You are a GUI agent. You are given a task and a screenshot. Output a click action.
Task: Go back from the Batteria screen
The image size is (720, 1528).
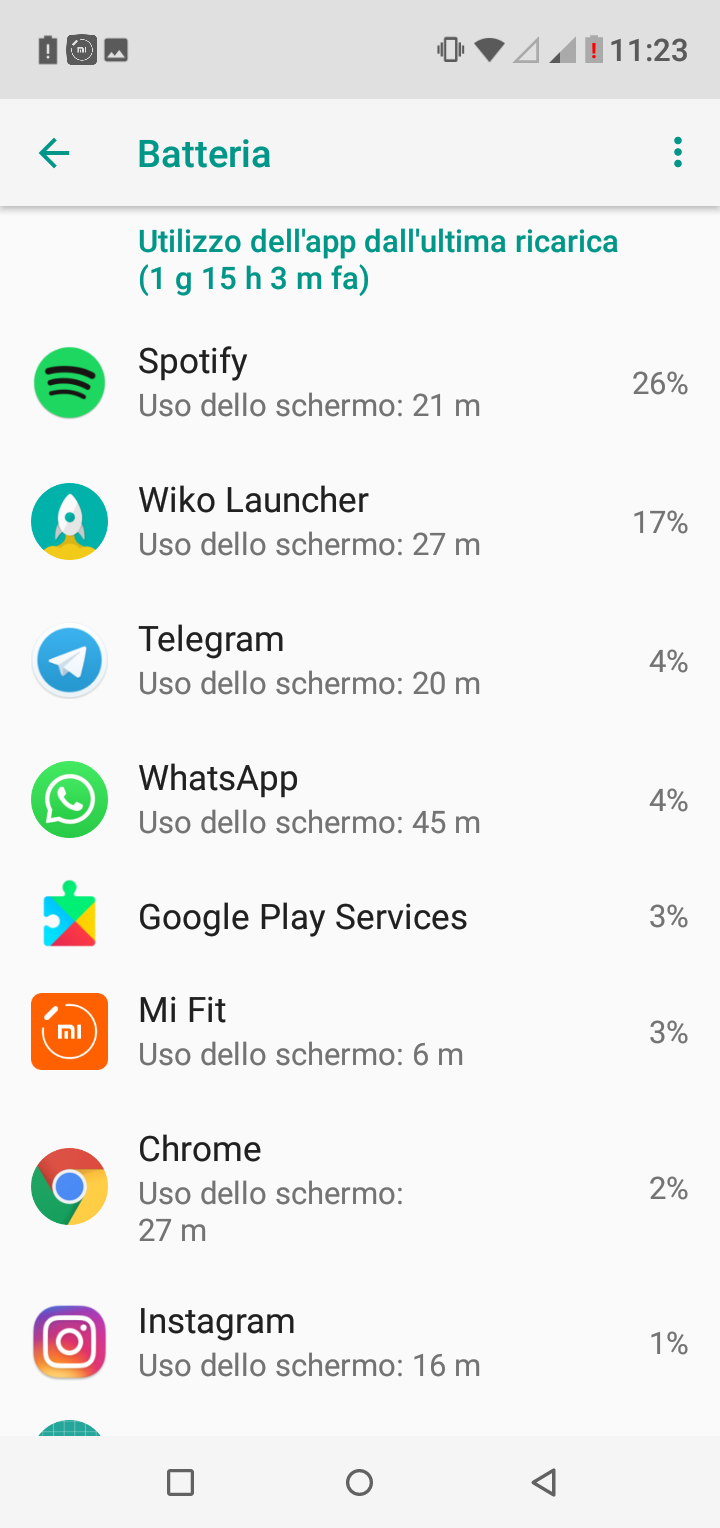(x=54, y=153)
